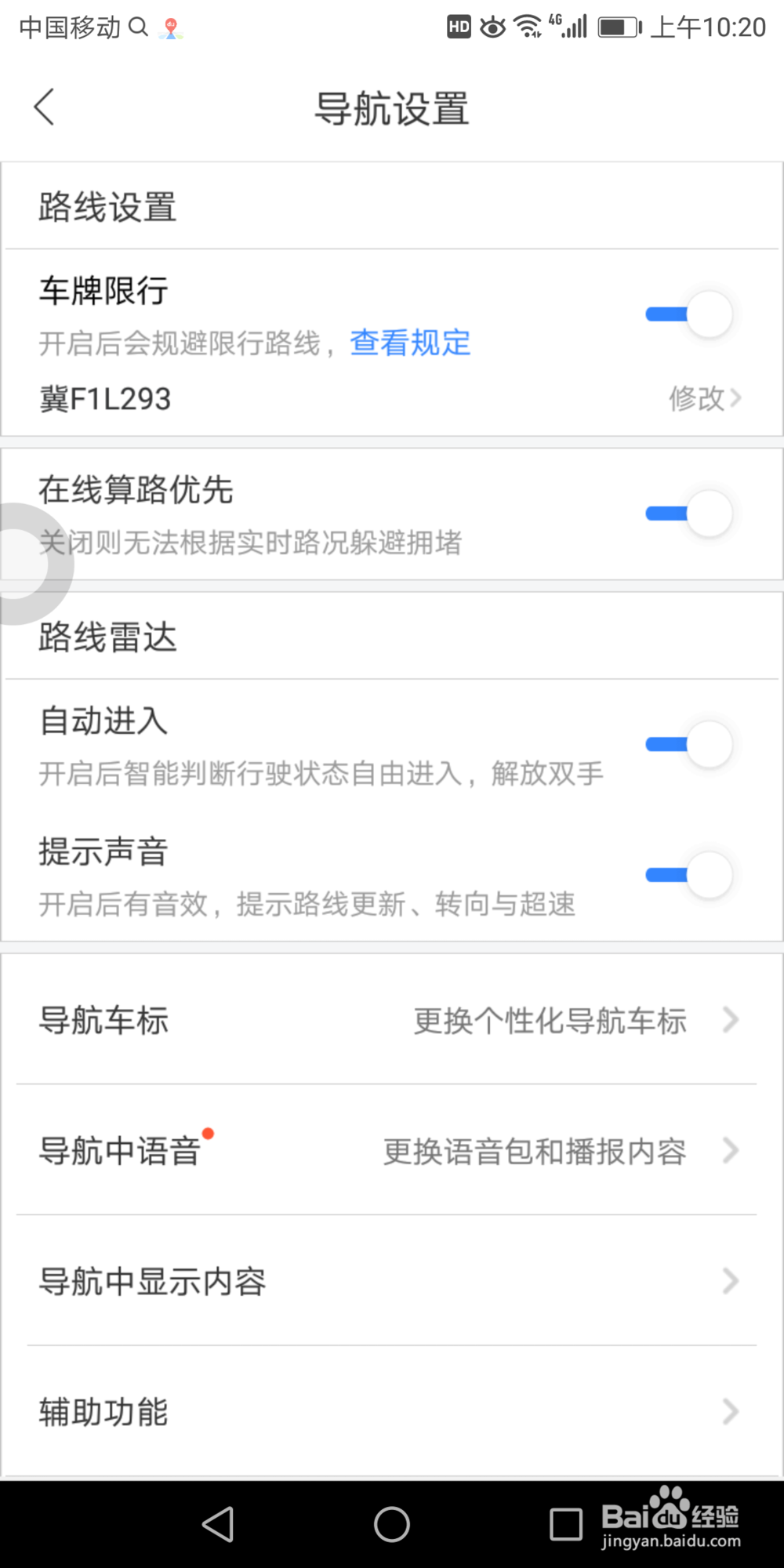The image size is (784, 1568).
Task: Disable 自动进入 auto-enter switch
Action: pyautogui.click(x=688, y=744)
